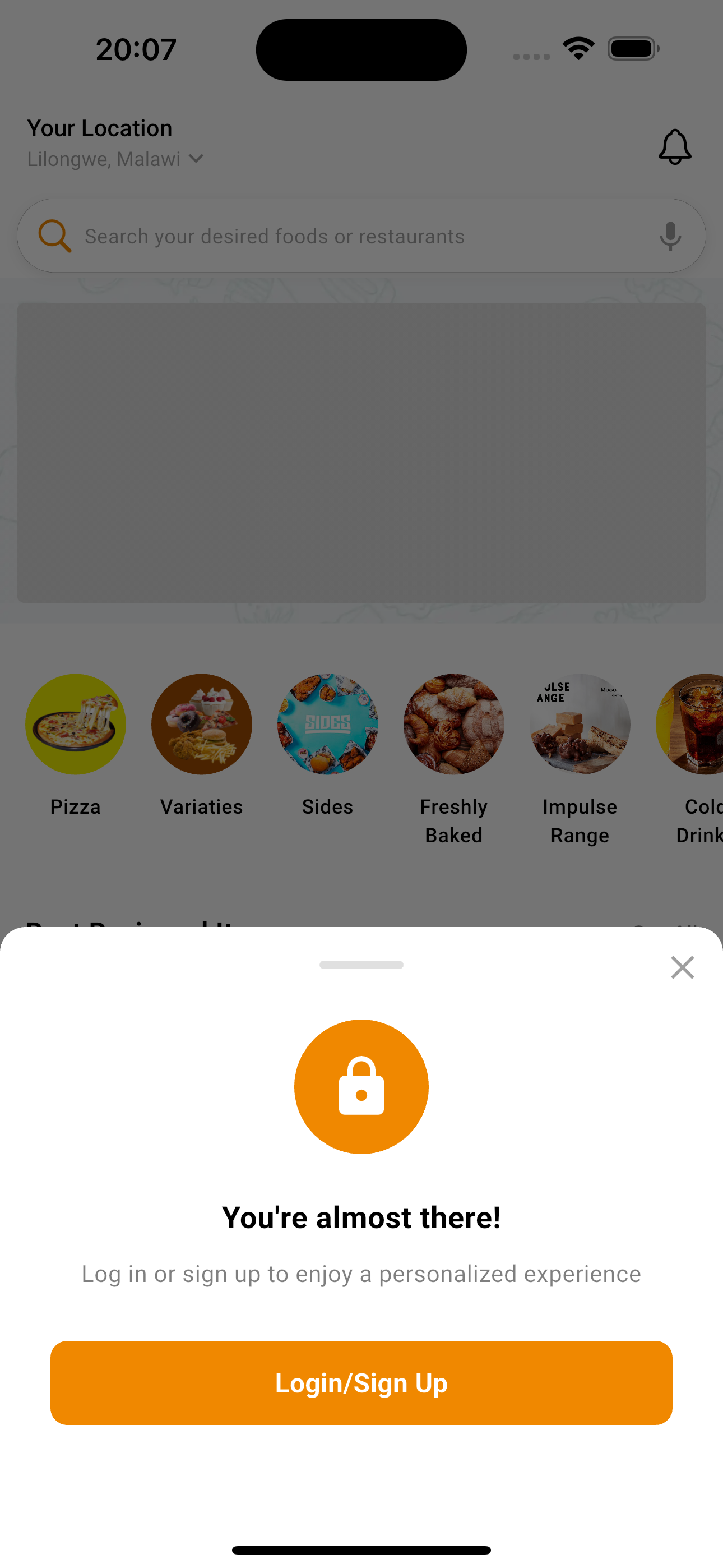Screen dimensions: 723x1568
Task: Tap the bottom sheet drag handle
Action: 361,965
